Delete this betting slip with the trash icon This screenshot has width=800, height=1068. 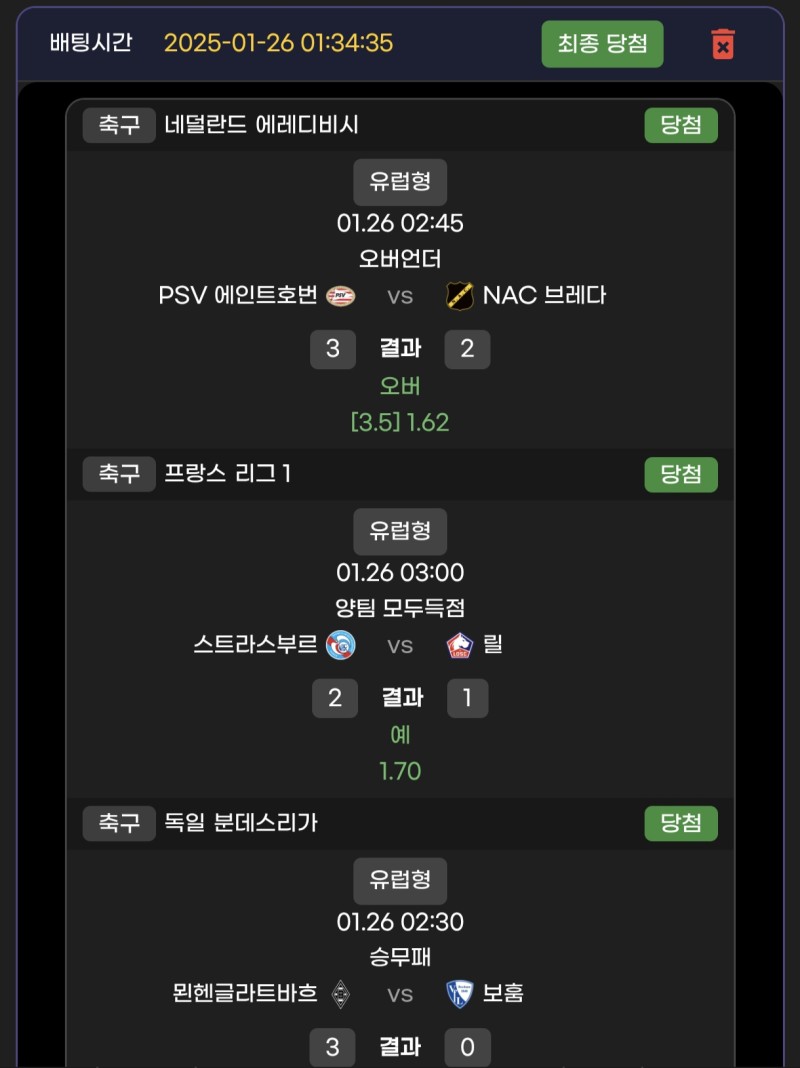click(722, 44)
